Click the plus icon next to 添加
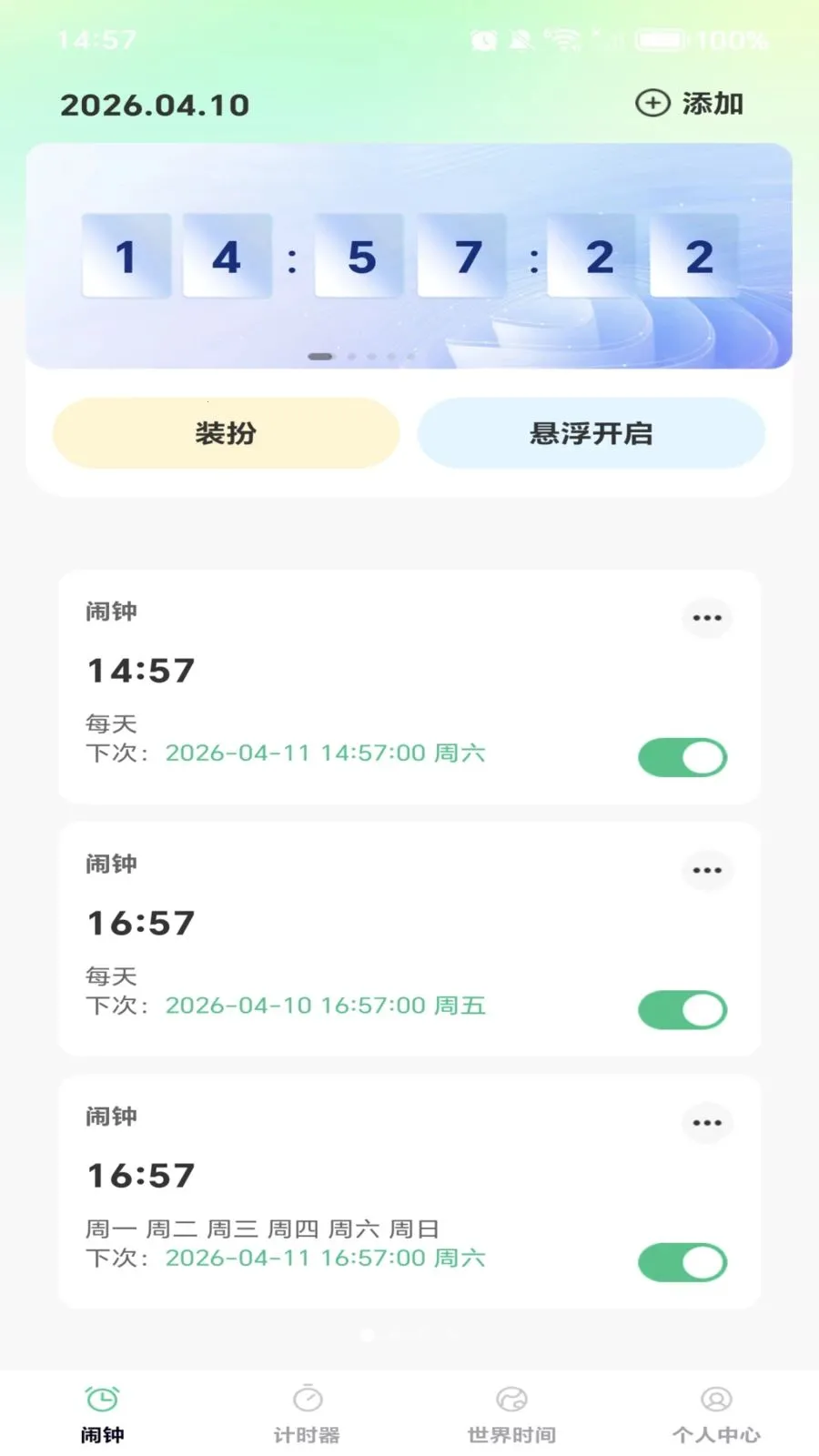Image resolution: width=819 pixels, height=1456 pixels. pyautogui.click(x=652, y=103)
